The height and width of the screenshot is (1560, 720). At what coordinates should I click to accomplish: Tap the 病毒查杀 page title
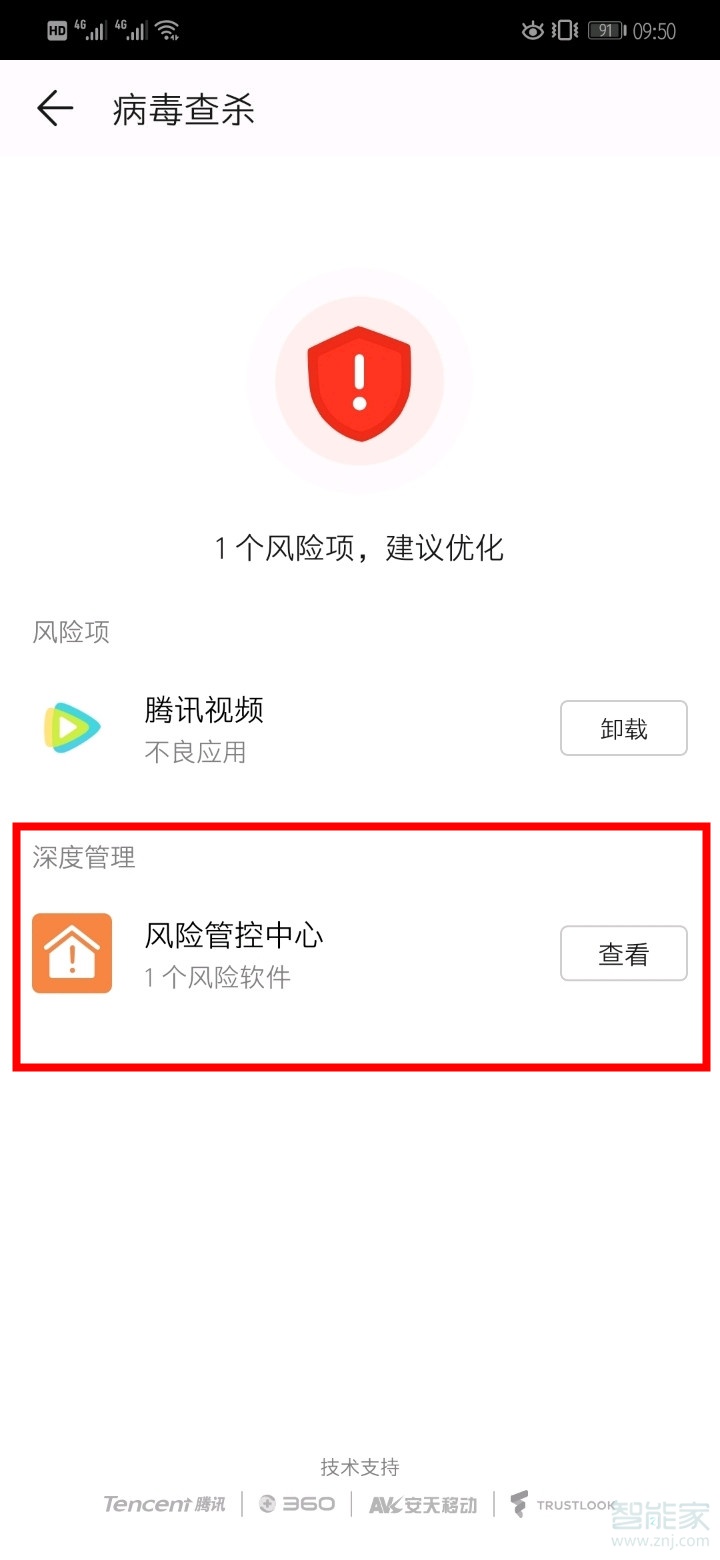click(x=185, y=110)
